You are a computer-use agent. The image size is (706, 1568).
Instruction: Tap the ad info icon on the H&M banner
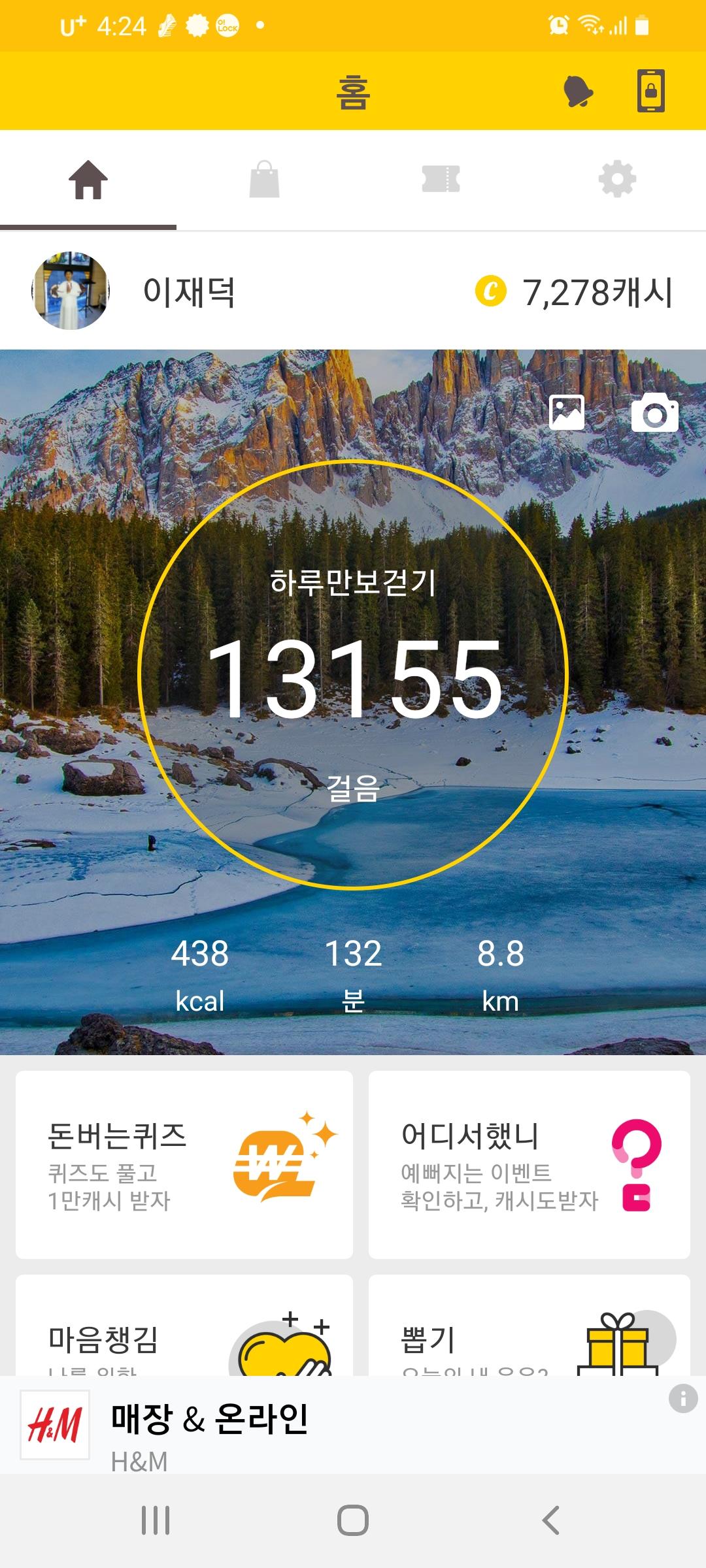pos(683,1399)
